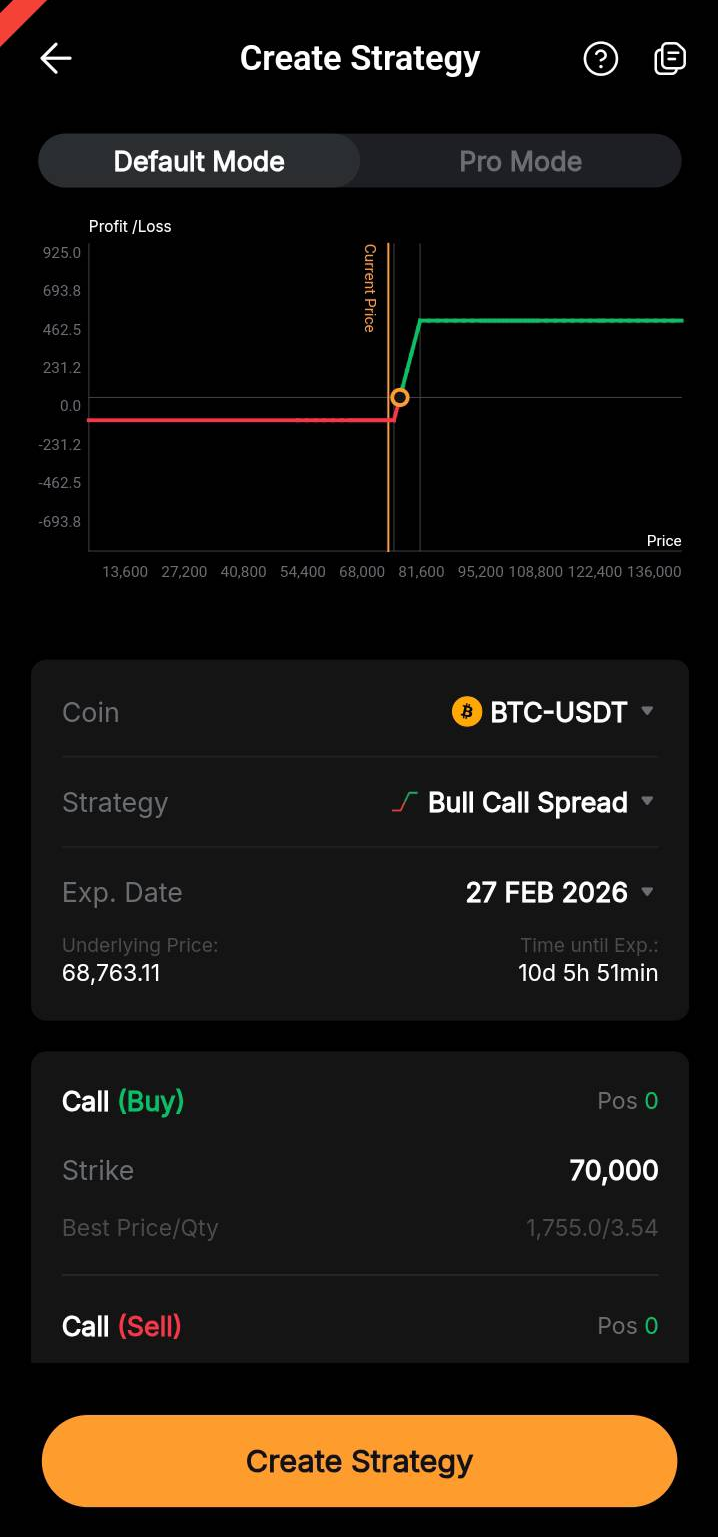
Task: Go back using the arrow icon
Action: pyautogui.click(x=56, y=59)
